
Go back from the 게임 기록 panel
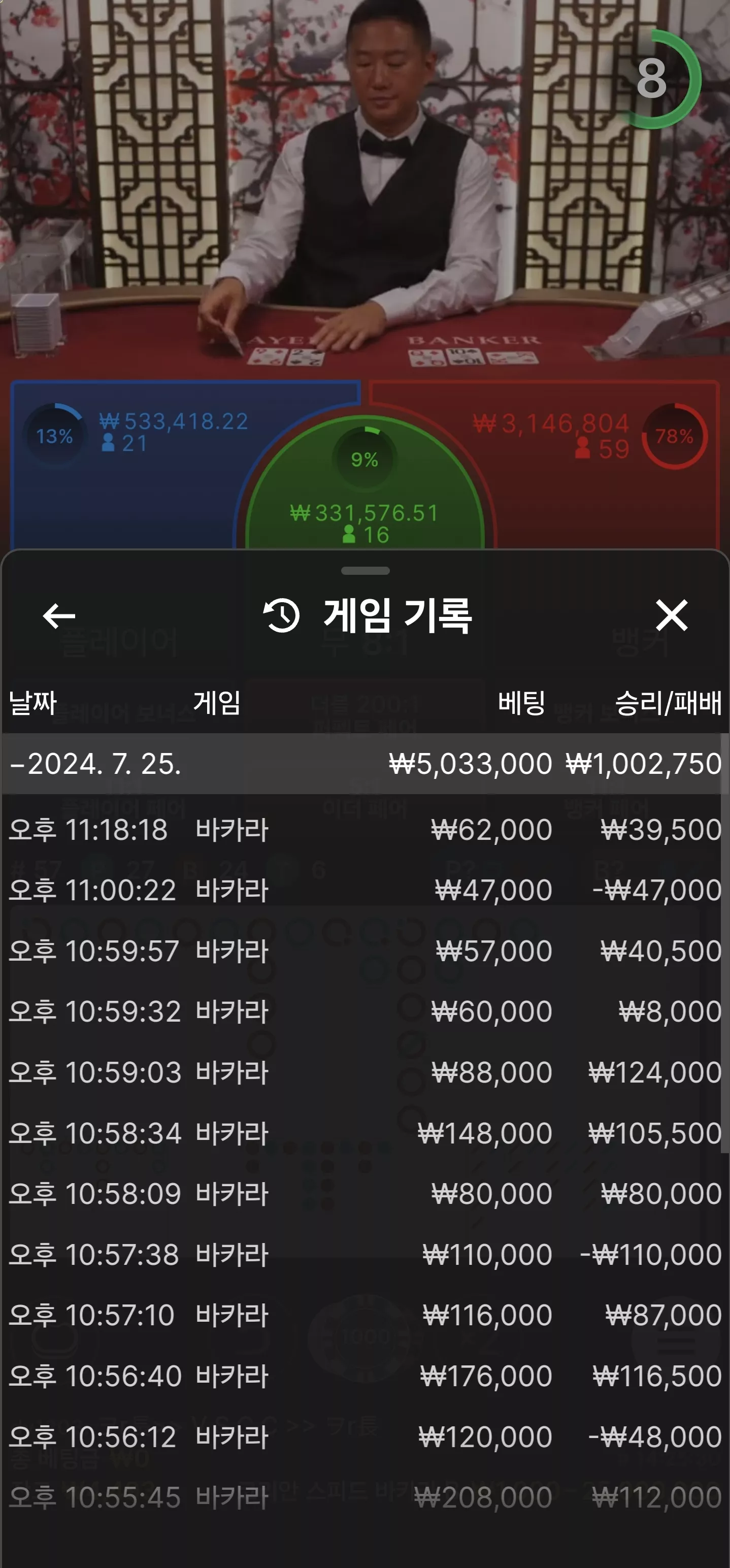(59, 615)
